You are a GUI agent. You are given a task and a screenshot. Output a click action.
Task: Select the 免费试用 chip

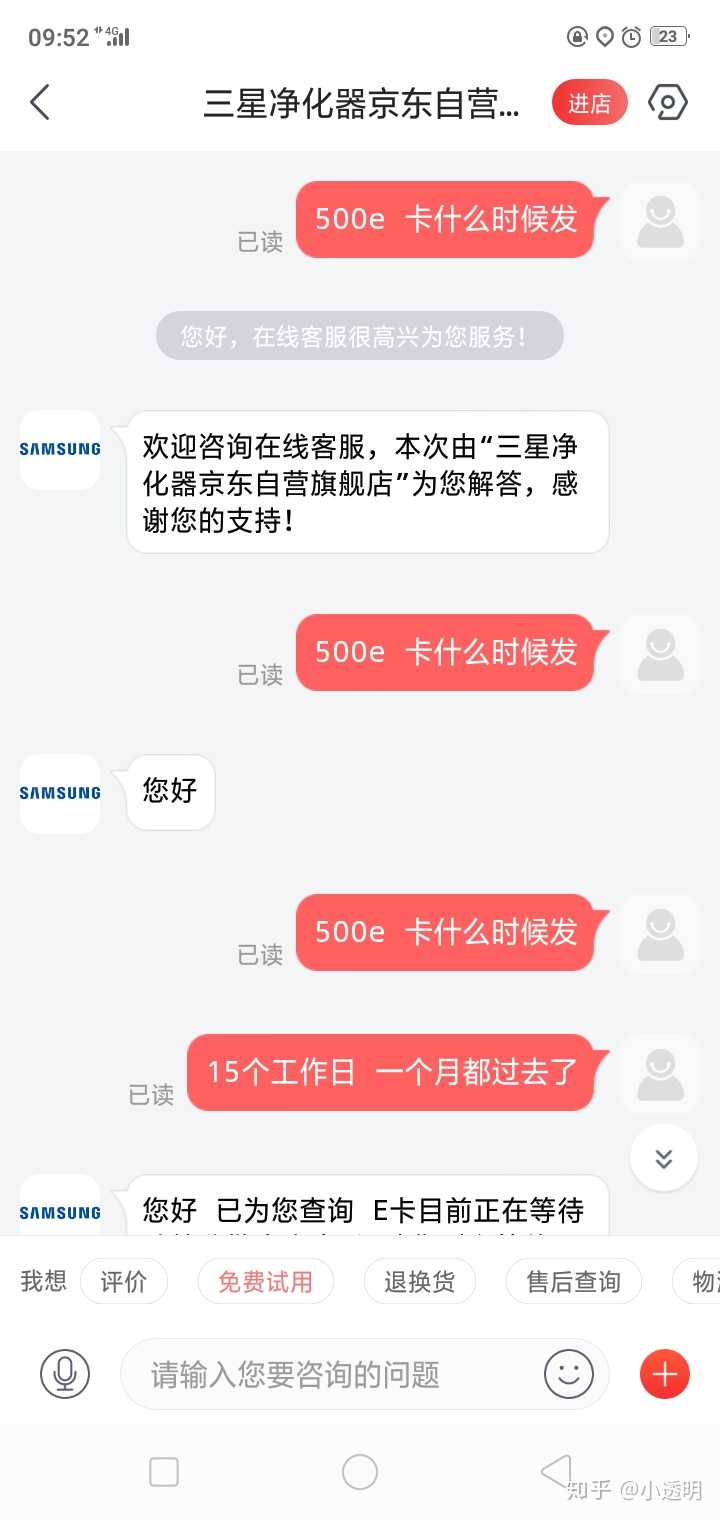pyautogui.click(x=266, y=1281)
